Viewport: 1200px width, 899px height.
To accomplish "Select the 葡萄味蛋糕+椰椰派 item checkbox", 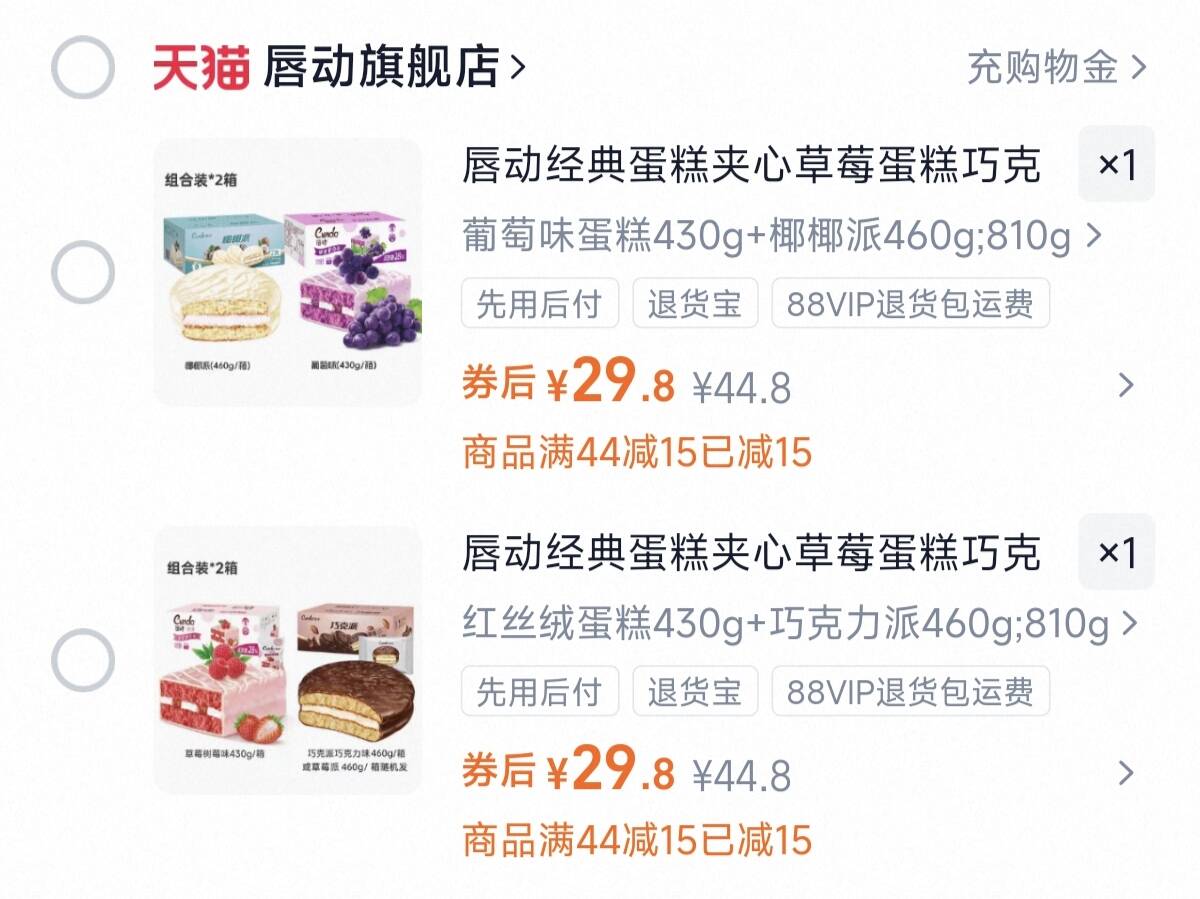I will 82,272.
